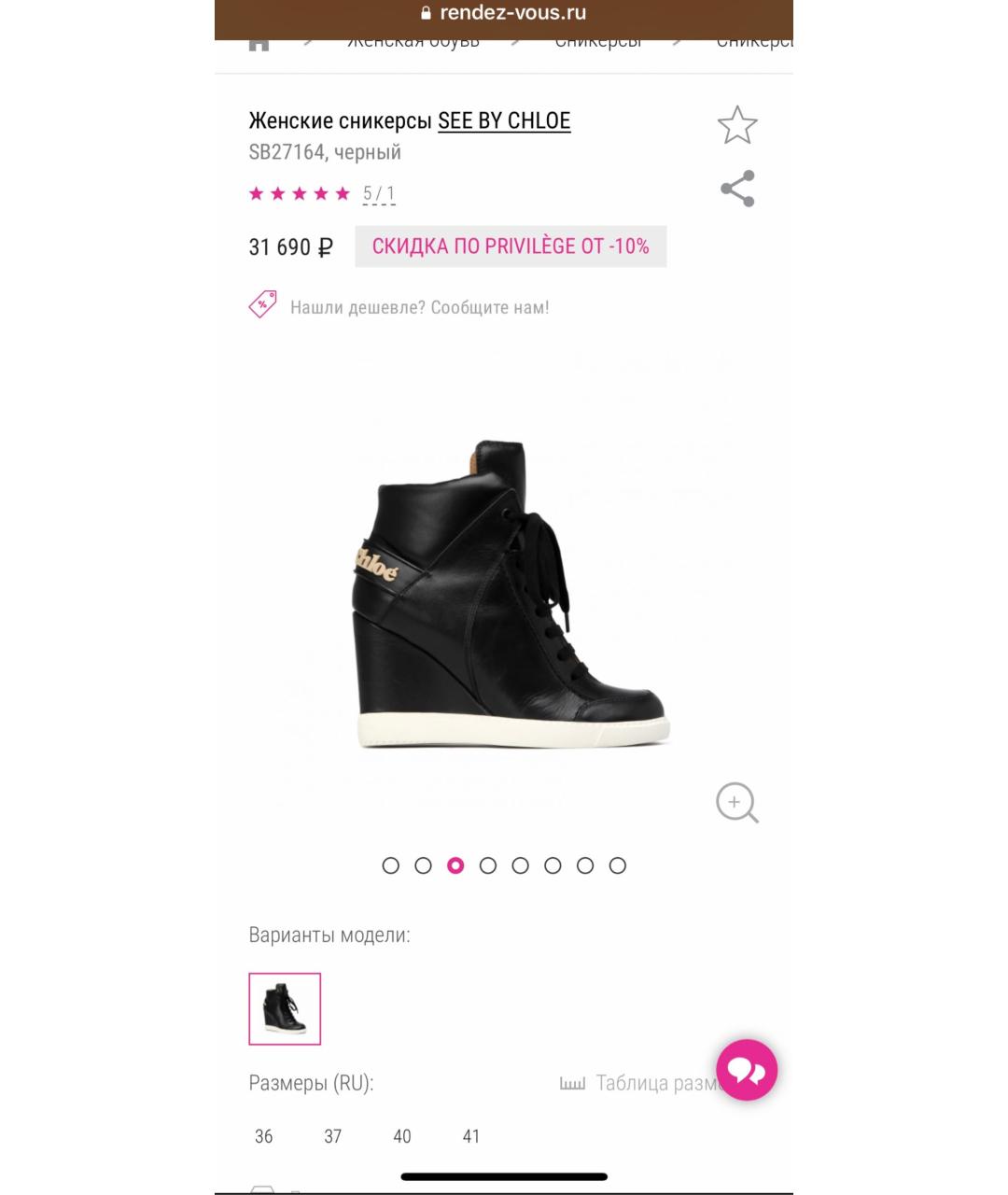Tap the rendez-vous.ru address bar
The width and height of the screenshot is (1008, 1195).
coord(504,13)
